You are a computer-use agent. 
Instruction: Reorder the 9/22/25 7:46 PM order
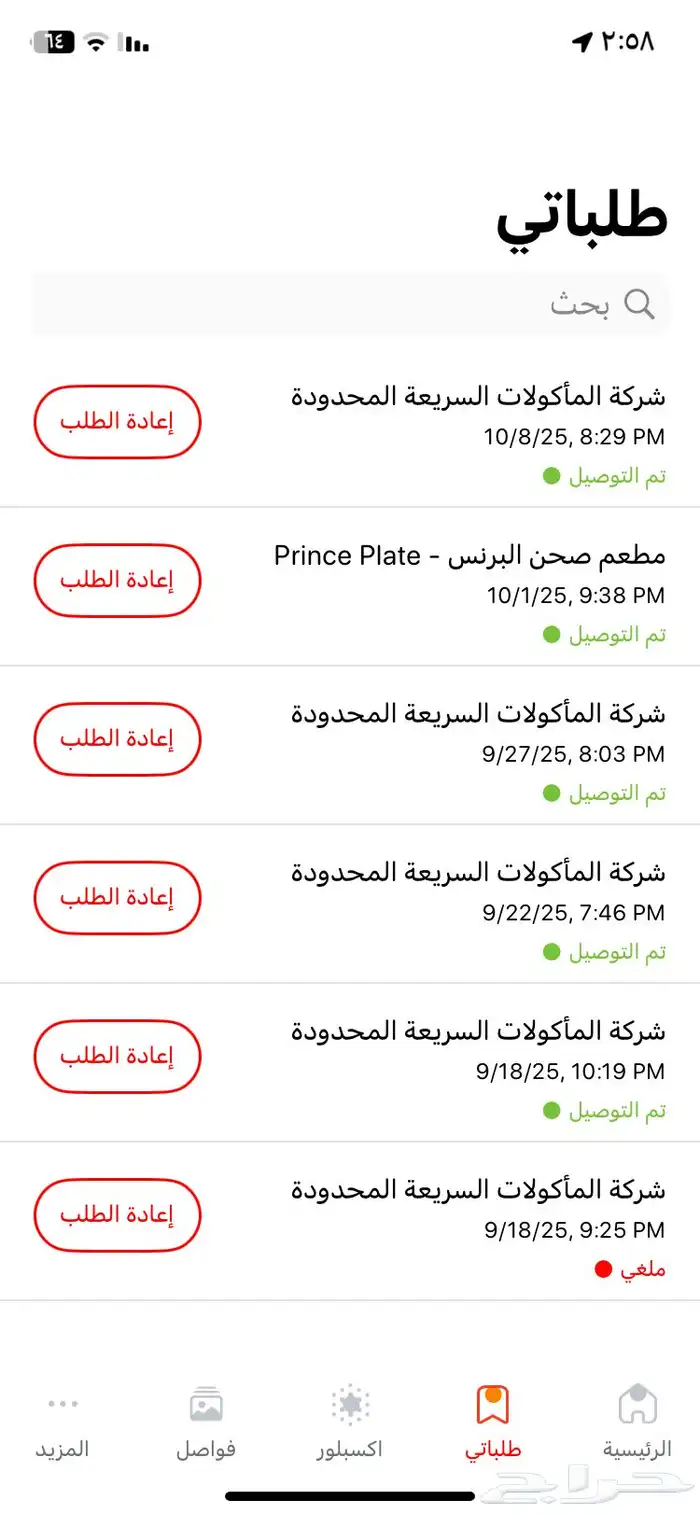click(x=118, y=898)
